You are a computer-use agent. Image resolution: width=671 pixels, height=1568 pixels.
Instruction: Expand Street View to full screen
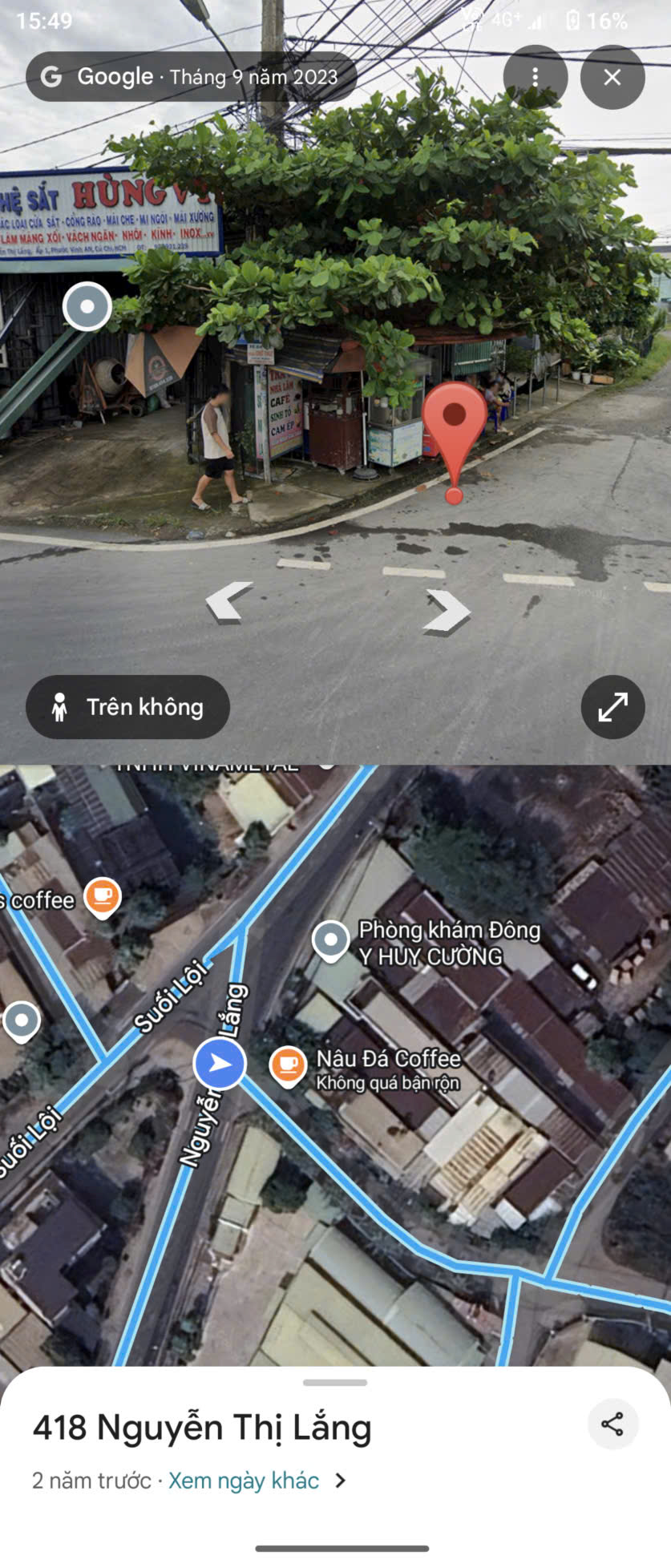coord(612,707)
